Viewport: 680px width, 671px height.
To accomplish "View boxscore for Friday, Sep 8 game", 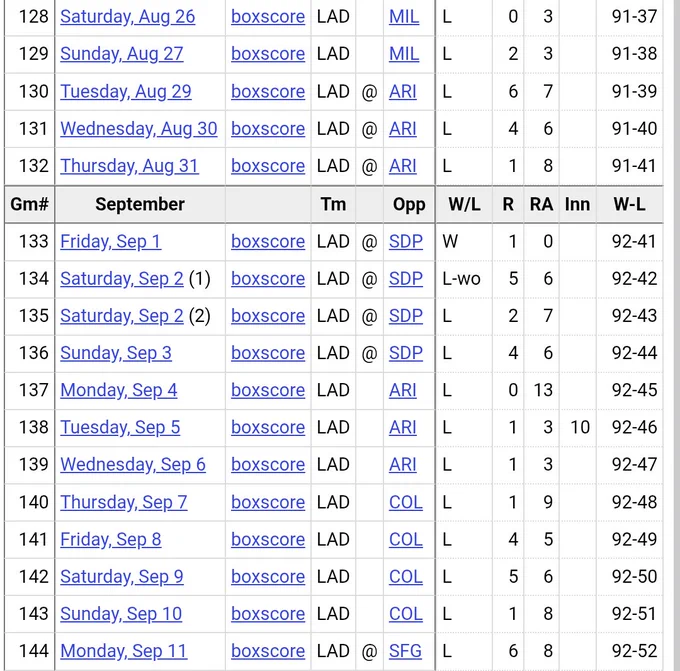I will coord(268,540).
